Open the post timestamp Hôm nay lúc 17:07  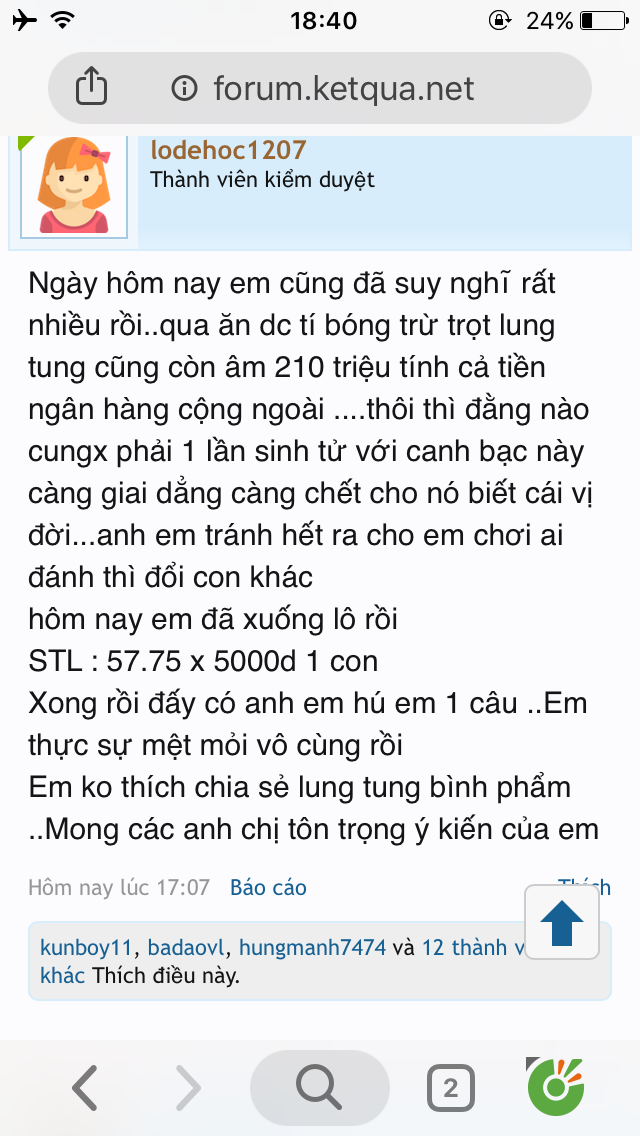point(118,887)
